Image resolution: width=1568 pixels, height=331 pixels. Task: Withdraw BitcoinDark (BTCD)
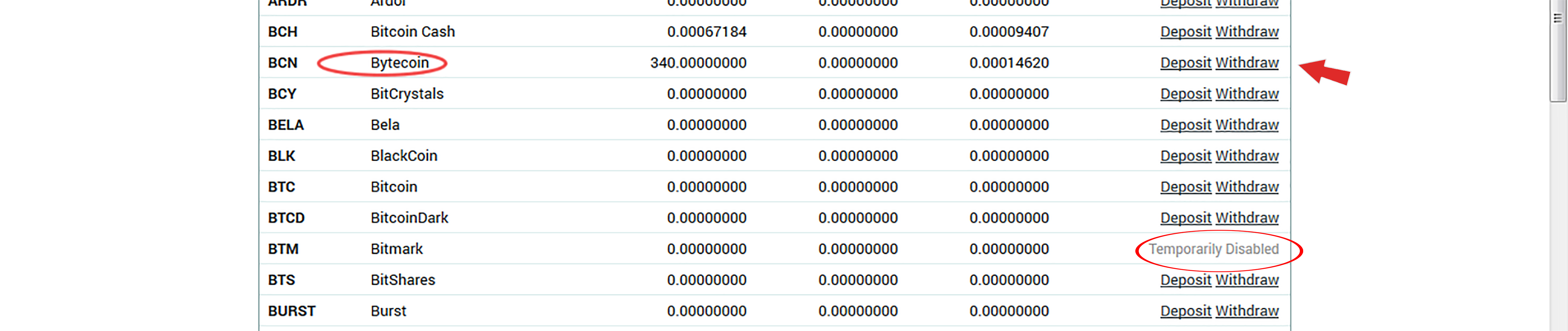1247,218
